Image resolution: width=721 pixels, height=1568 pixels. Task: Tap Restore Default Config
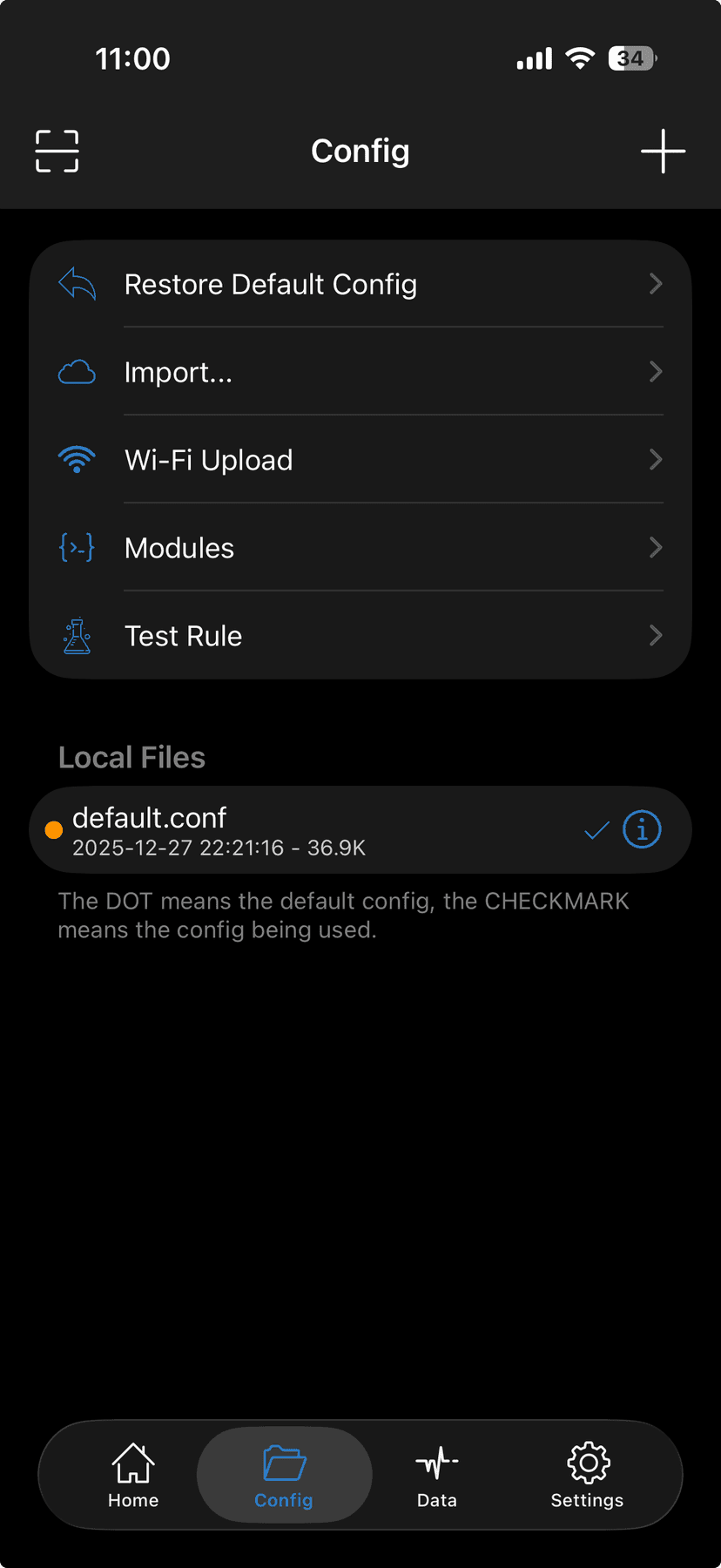271,284
